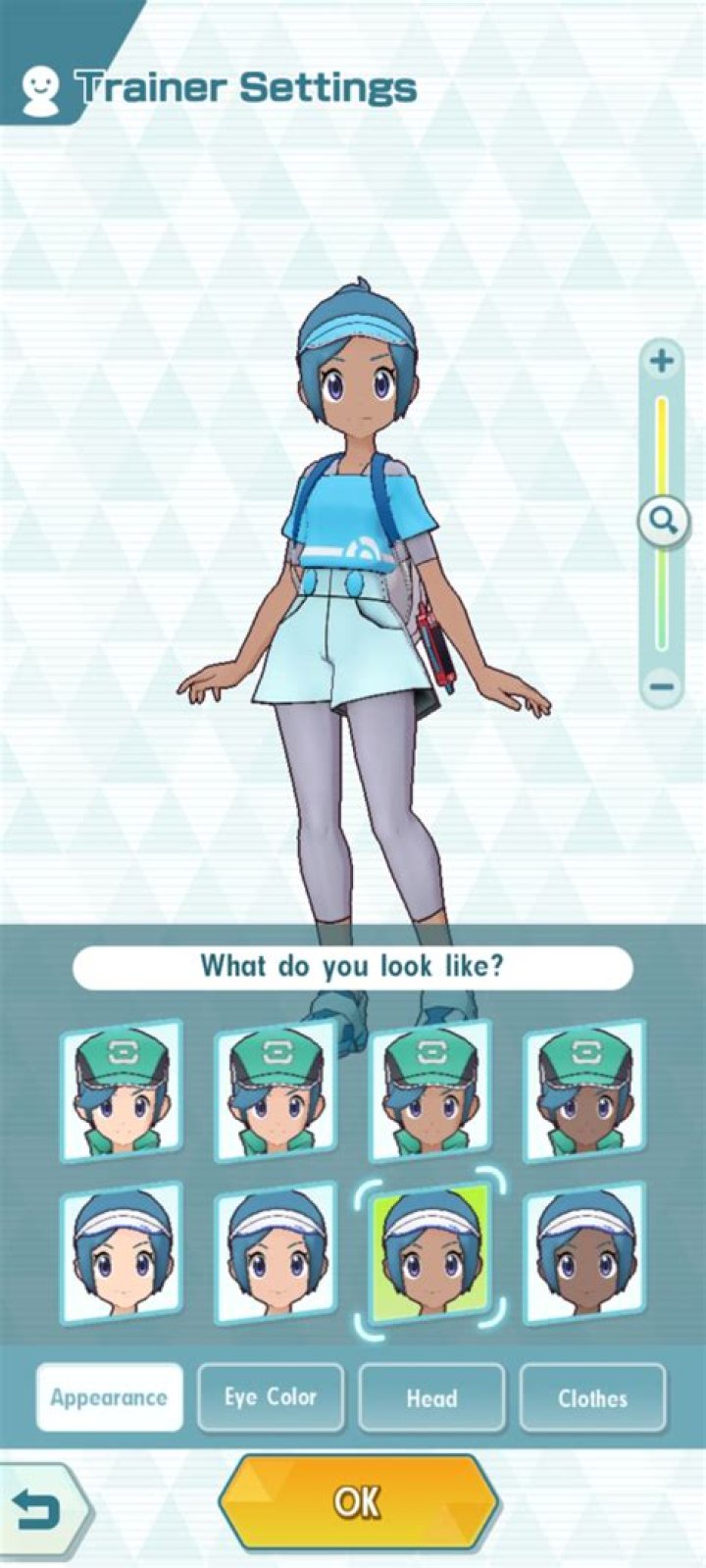Choose green cap look with darkest skin
This screenshot has width=706, height=1568.
pyautogui.click(x=584, y=1091)
